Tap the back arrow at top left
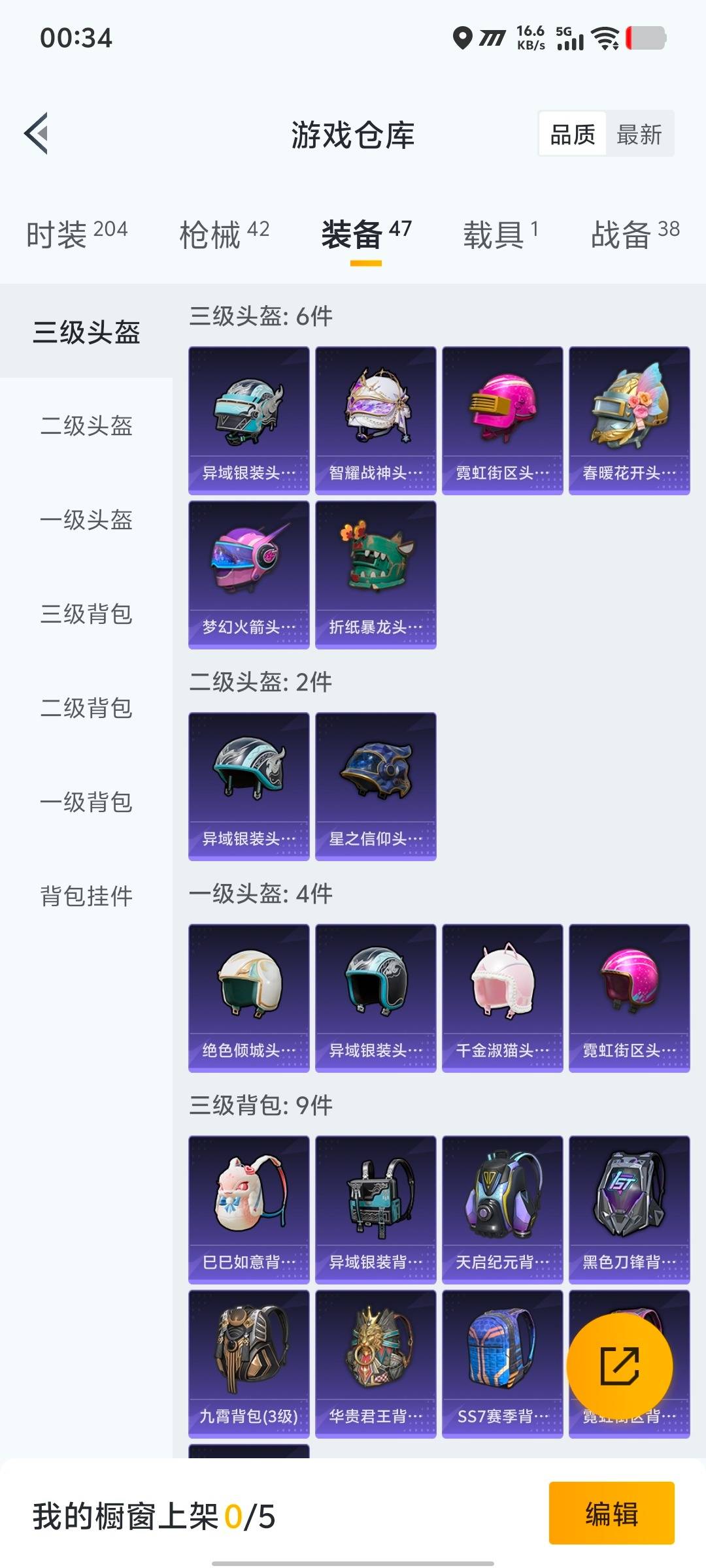Viewport: 706px width, 1568px height. point(37,134)
